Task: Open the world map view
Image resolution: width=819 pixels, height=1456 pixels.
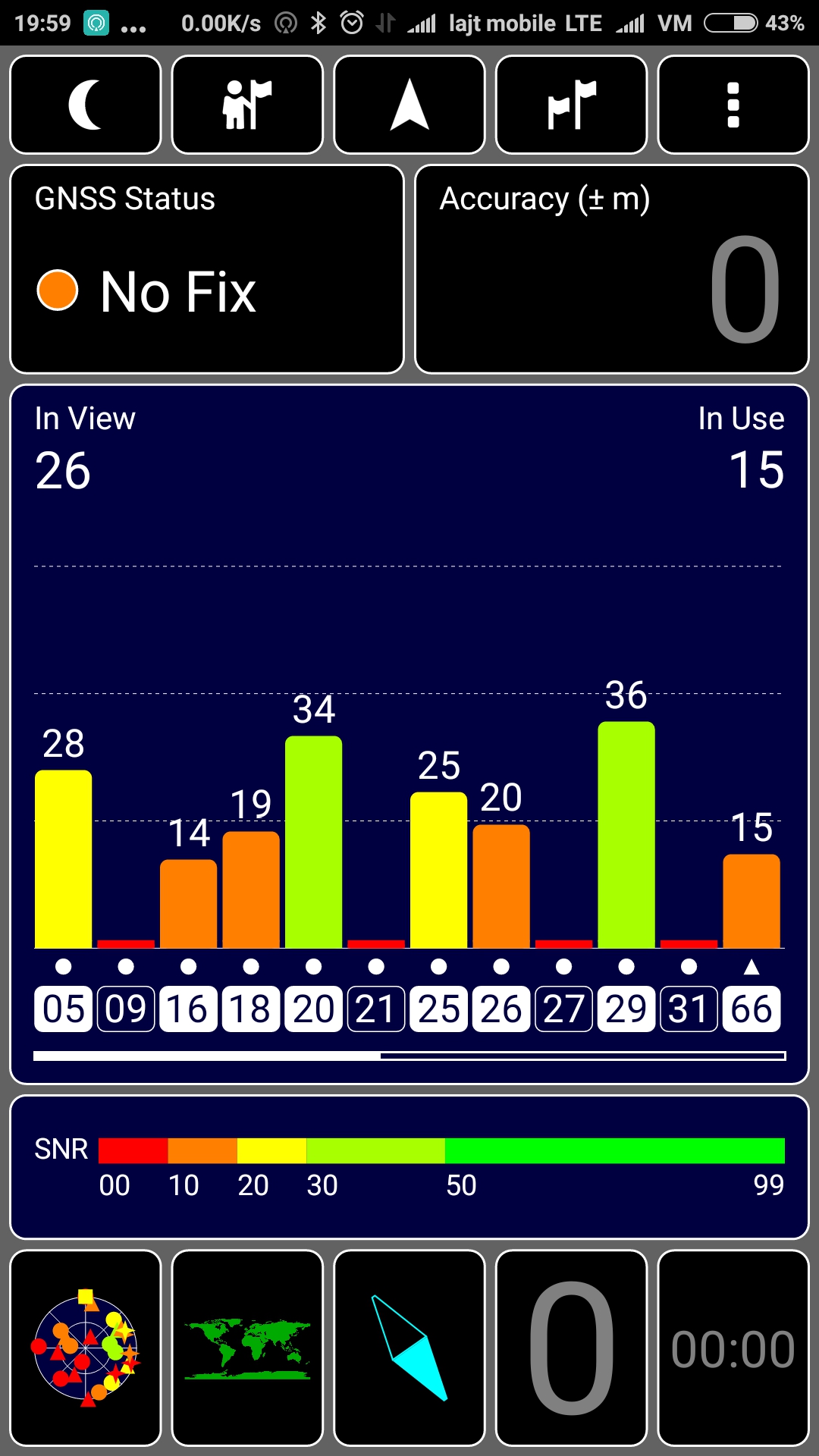Action: click(x=247, y=1348)
